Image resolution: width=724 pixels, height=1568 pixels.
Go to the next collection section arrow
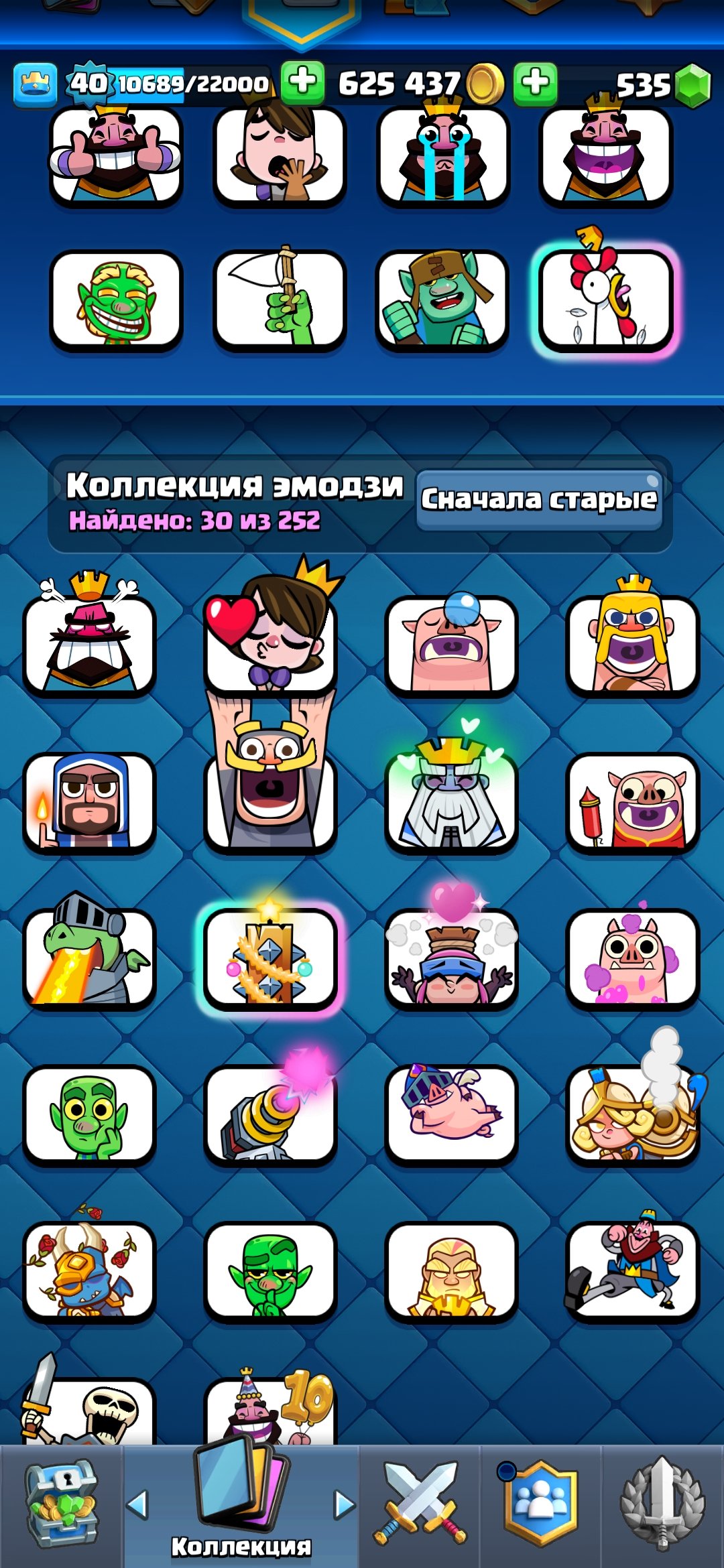click(x=345, y=1505)
